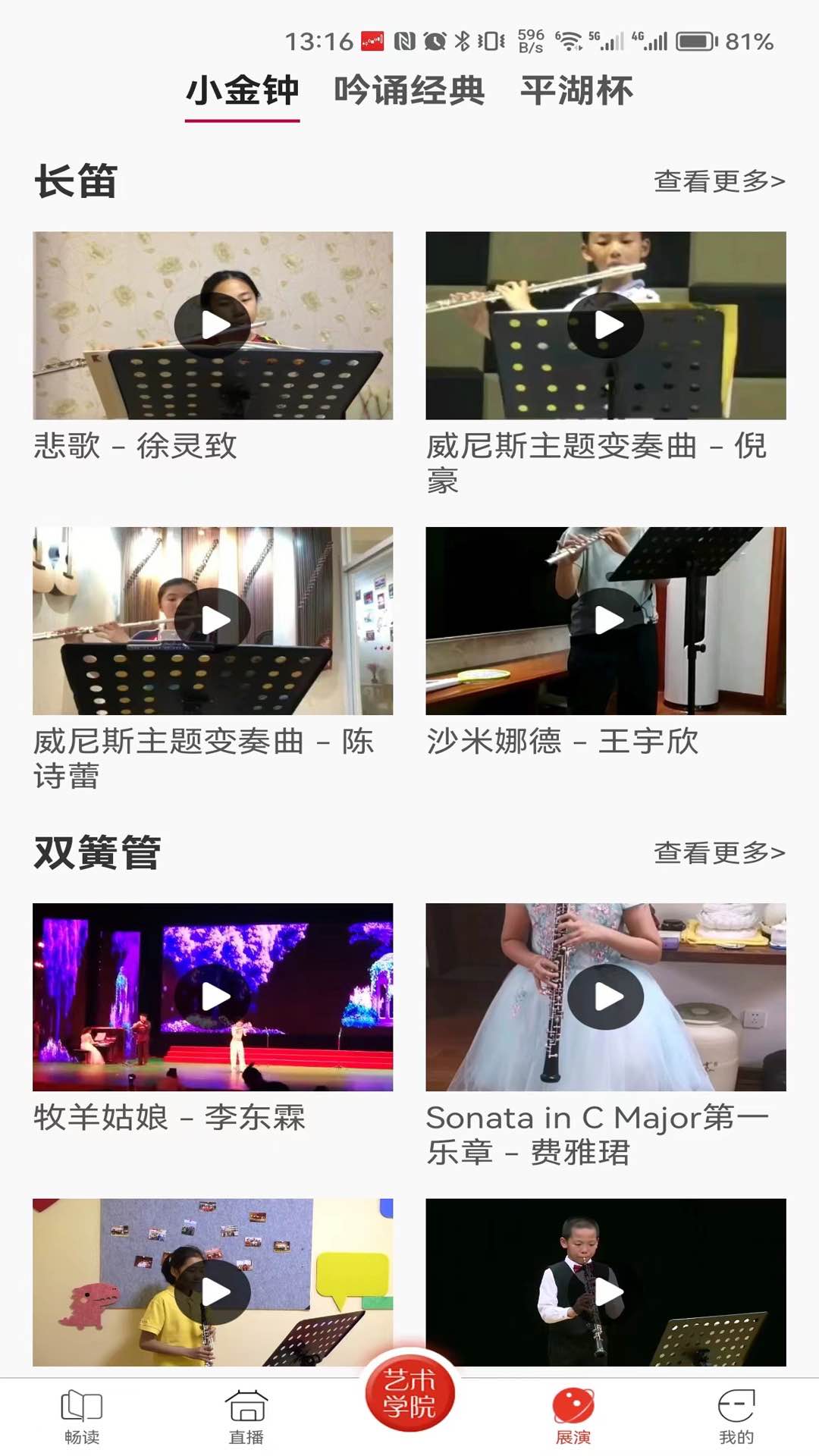Open the 直播 tab
This screenshot has width=819, height=1456.
click(246, 1417)
